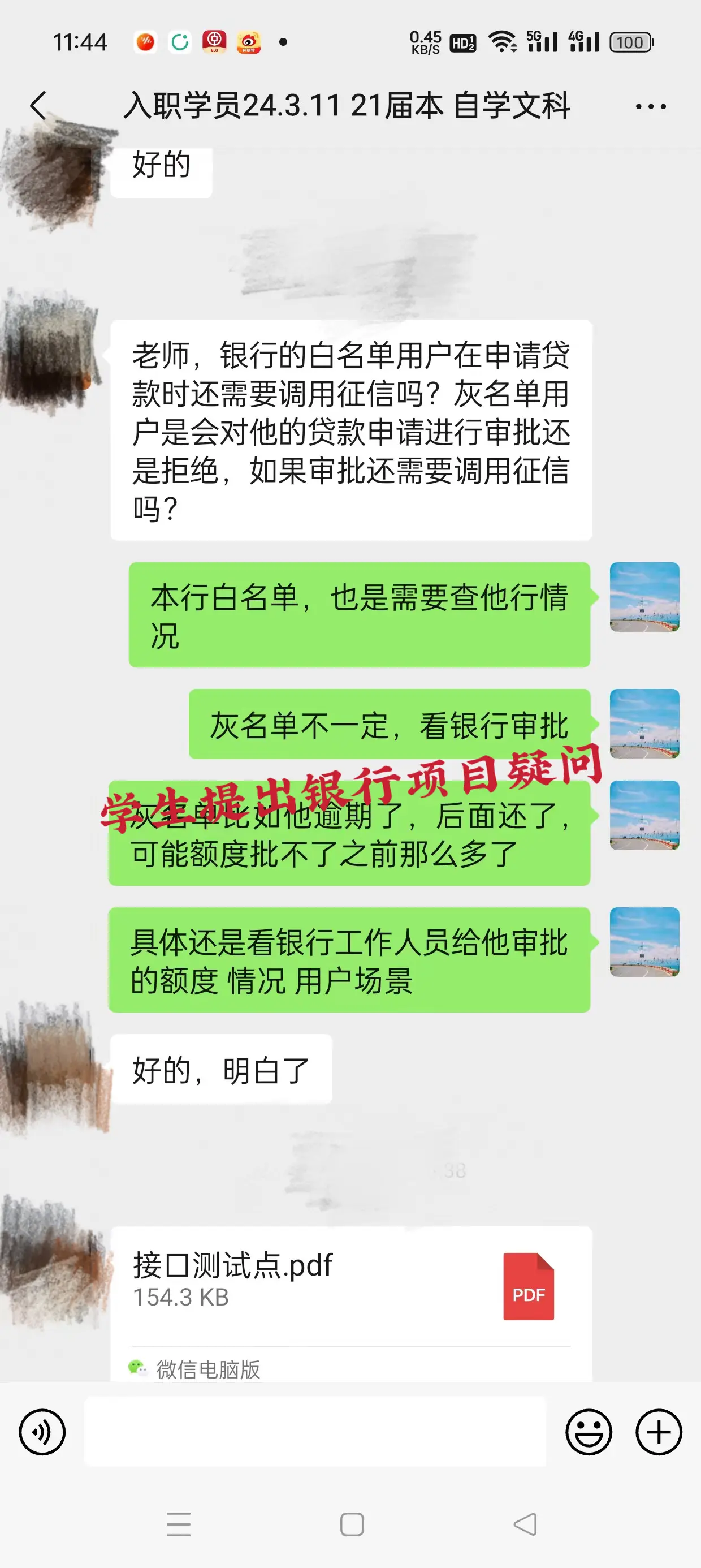This screenshot has width=701, height=1568.
Task: Open the chat info overflow menu
Action: pos(650,107)
